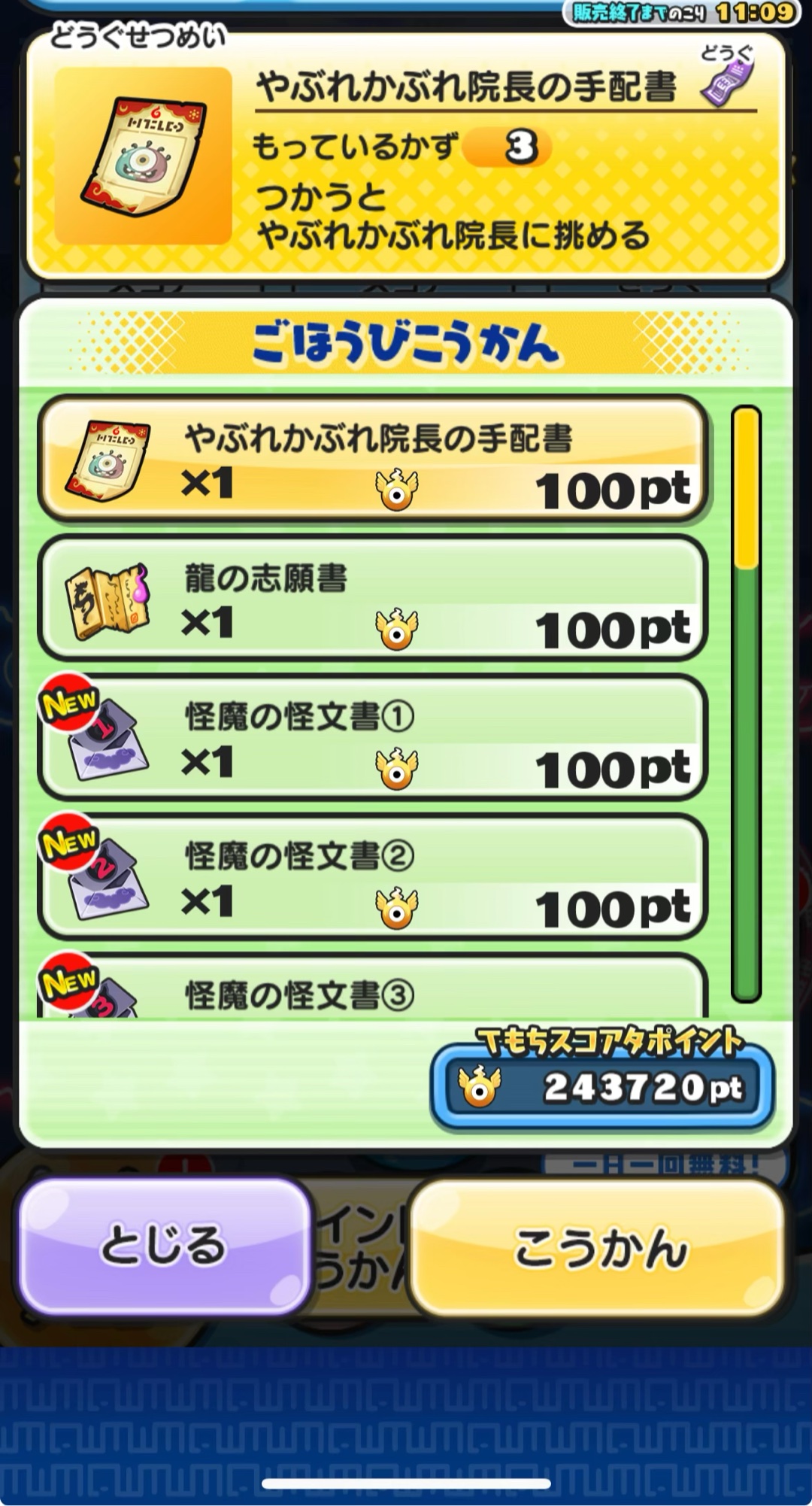Image resolution: width=812 pixels, height=1506 pixels.
Task: Choose the 龍の志願書 reward
Action: point(372,598)
